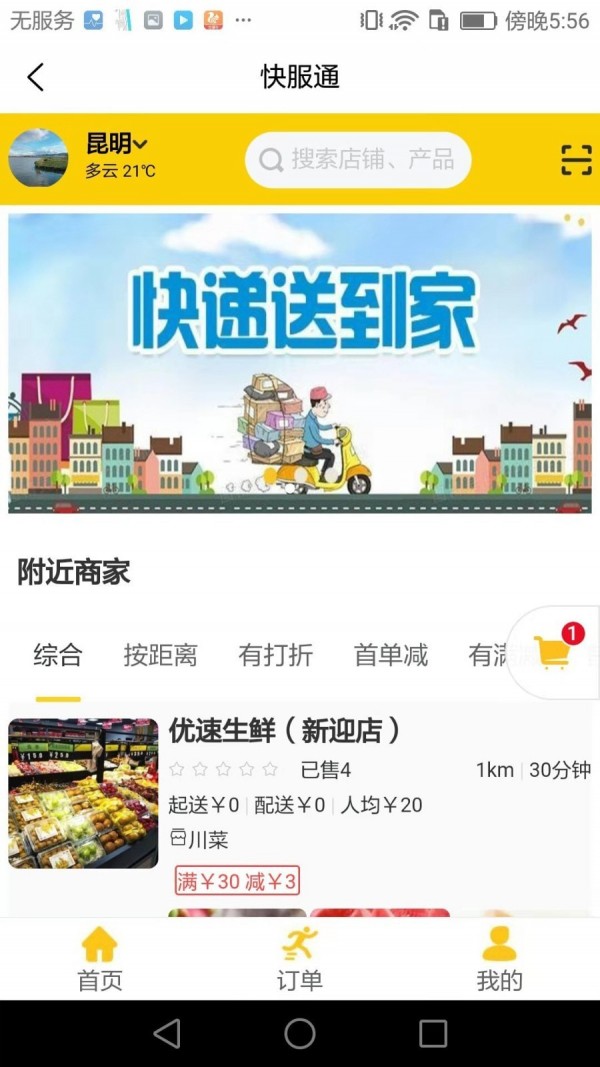This screenshot has width=600, height=1067.
Task: Open the 优速生鲜（新迎店）store
Action: (x=285, y=731)
